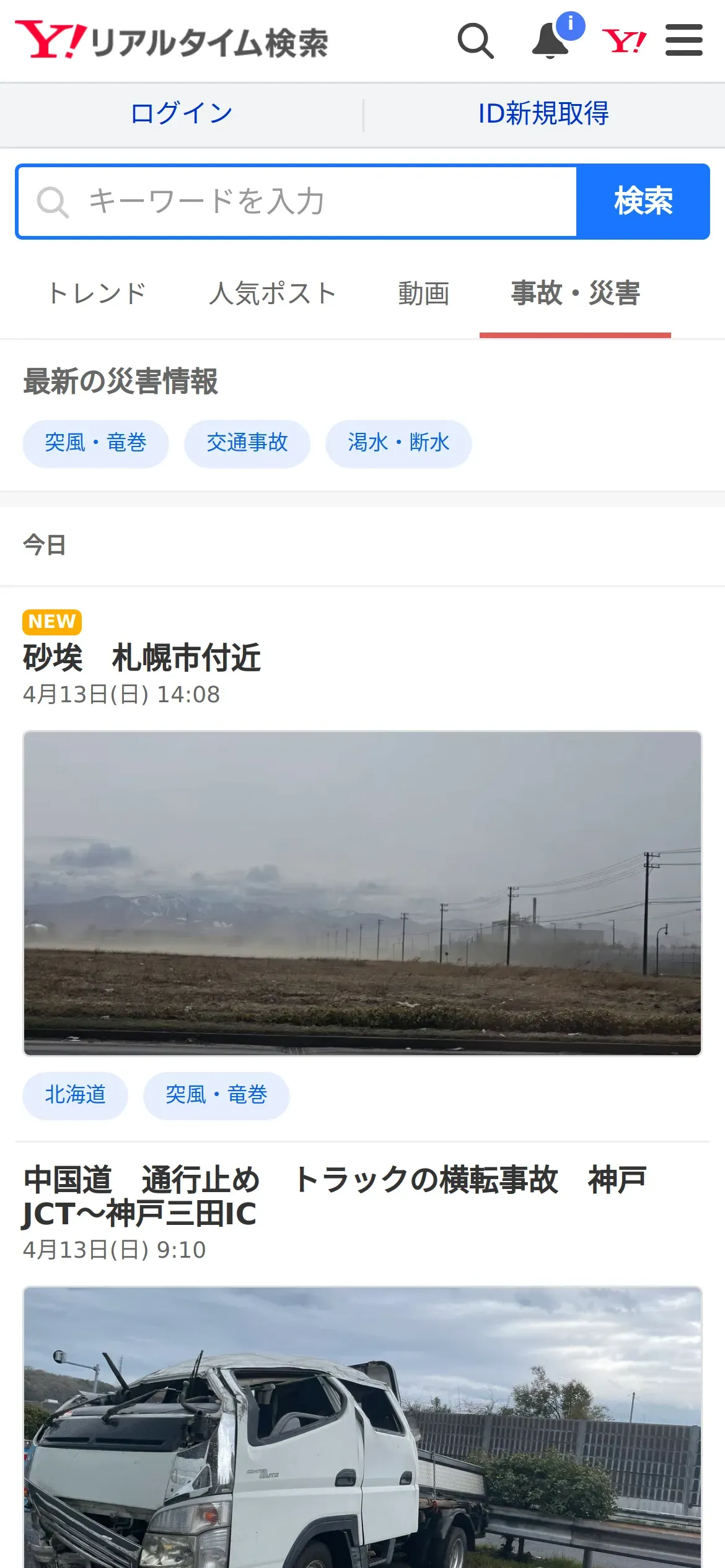This screenshot has height=1568, width=725.
Task: Select the 突風・竜巻 chip under 最新の災害情報
Action: 96,443
